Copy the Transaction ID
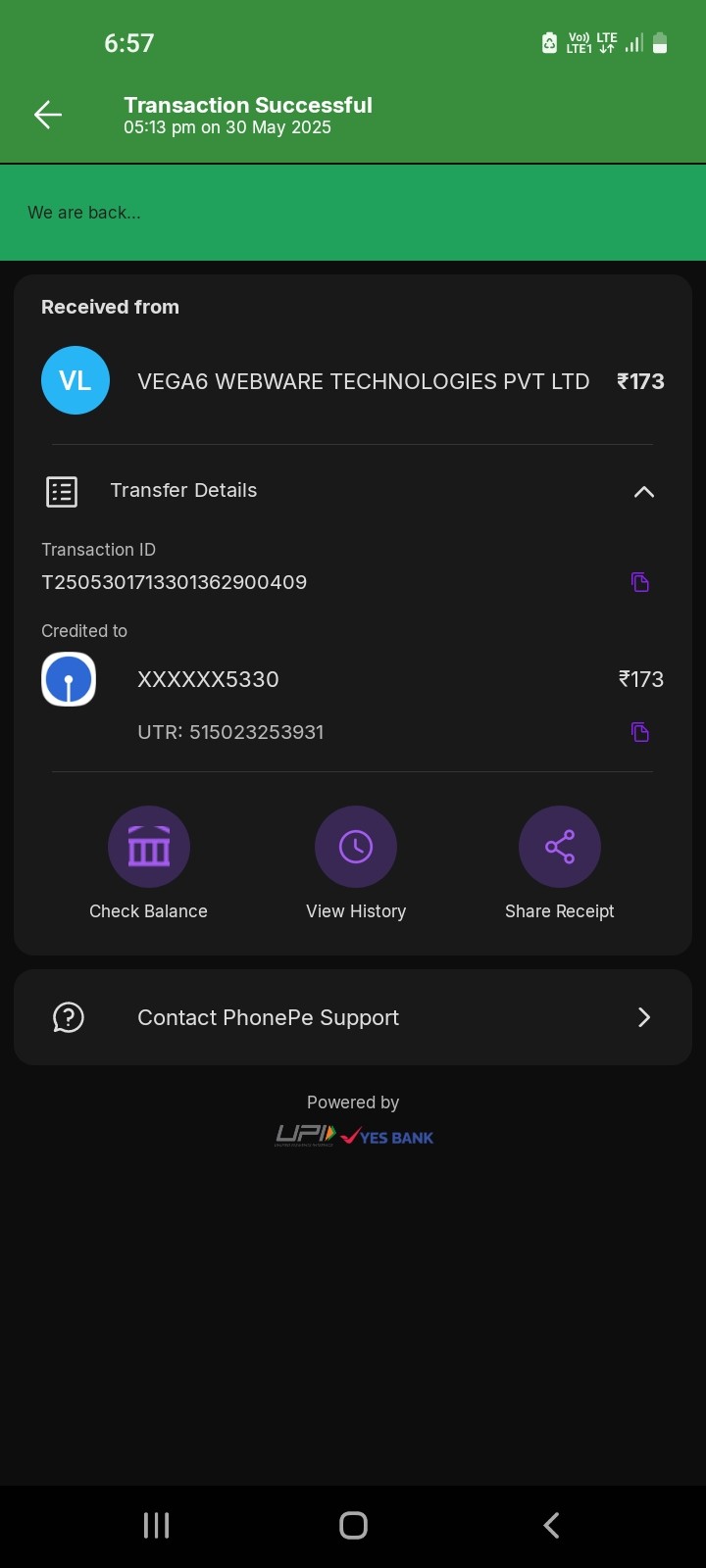Viewport: 706px width, 1568px height. [x=640, y=582]
